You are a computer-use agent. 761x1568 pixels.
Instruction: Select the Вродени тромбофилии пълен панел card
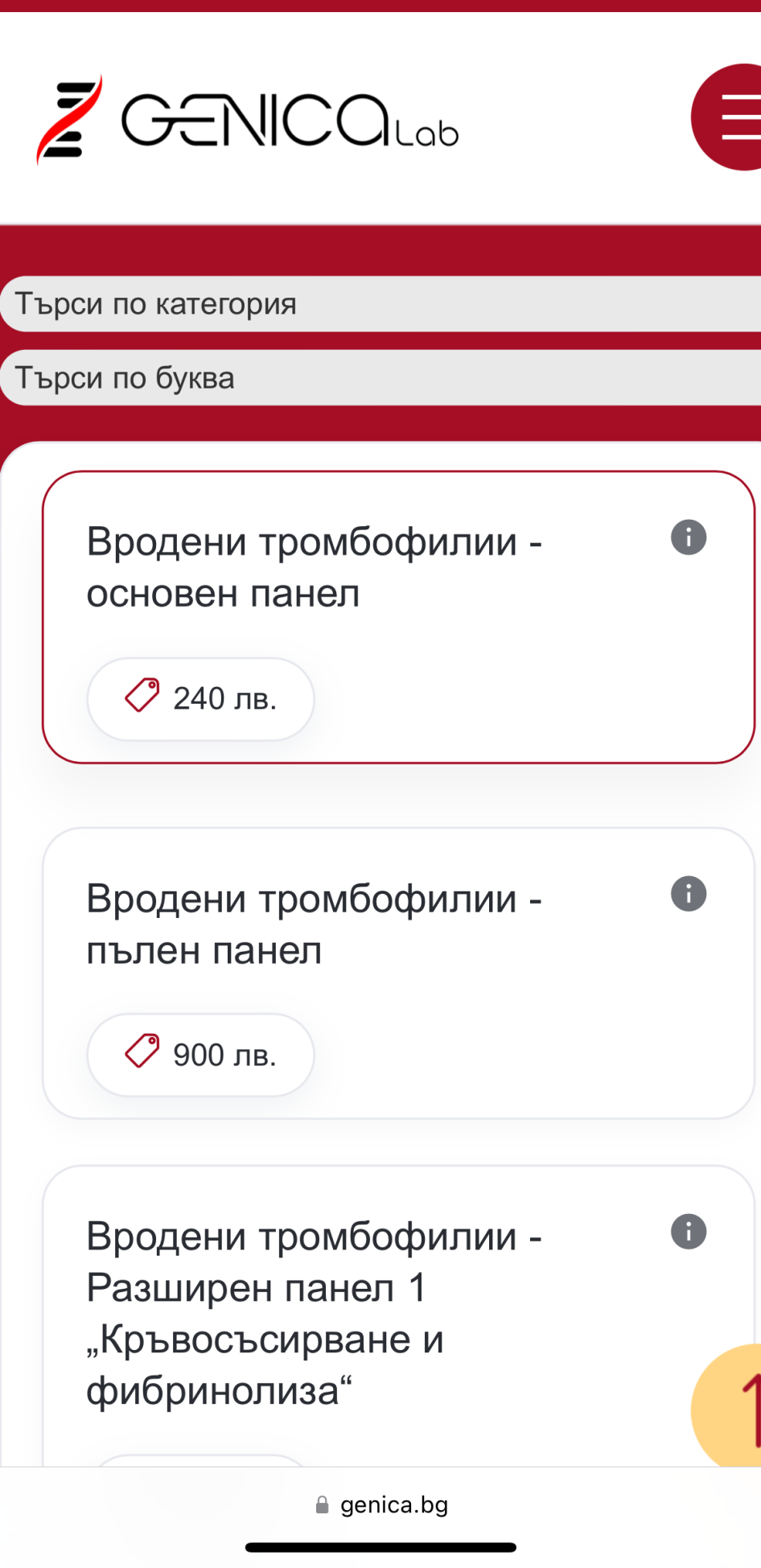398,973
